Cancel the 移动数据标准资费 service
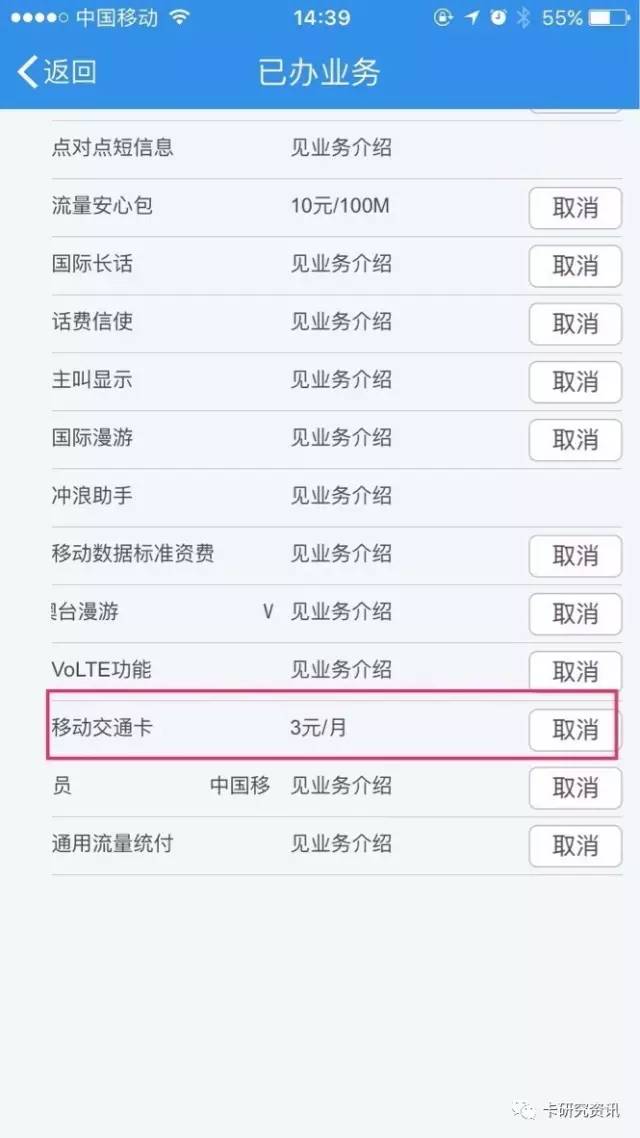This screenshot has width=640, height=1138. [575, 556]
